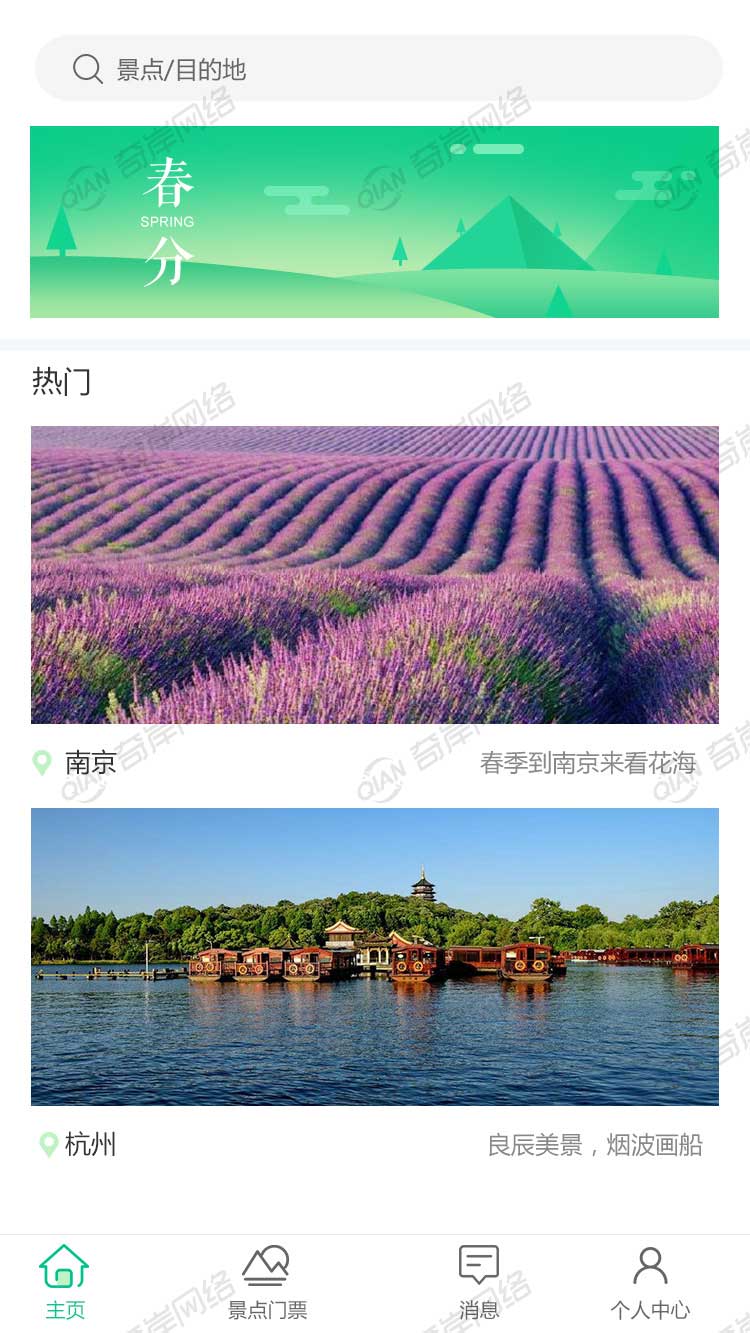Switch to 个人中心 tab
The image size is (750, 1333).
[x=650, y=1282]
